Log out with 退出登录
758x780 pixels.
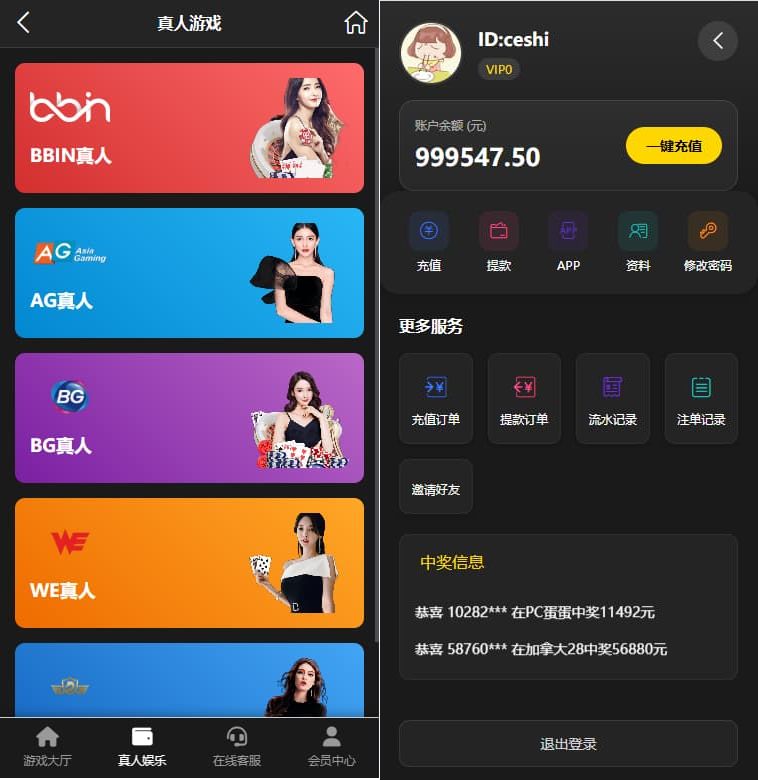[x=568, y=744]
